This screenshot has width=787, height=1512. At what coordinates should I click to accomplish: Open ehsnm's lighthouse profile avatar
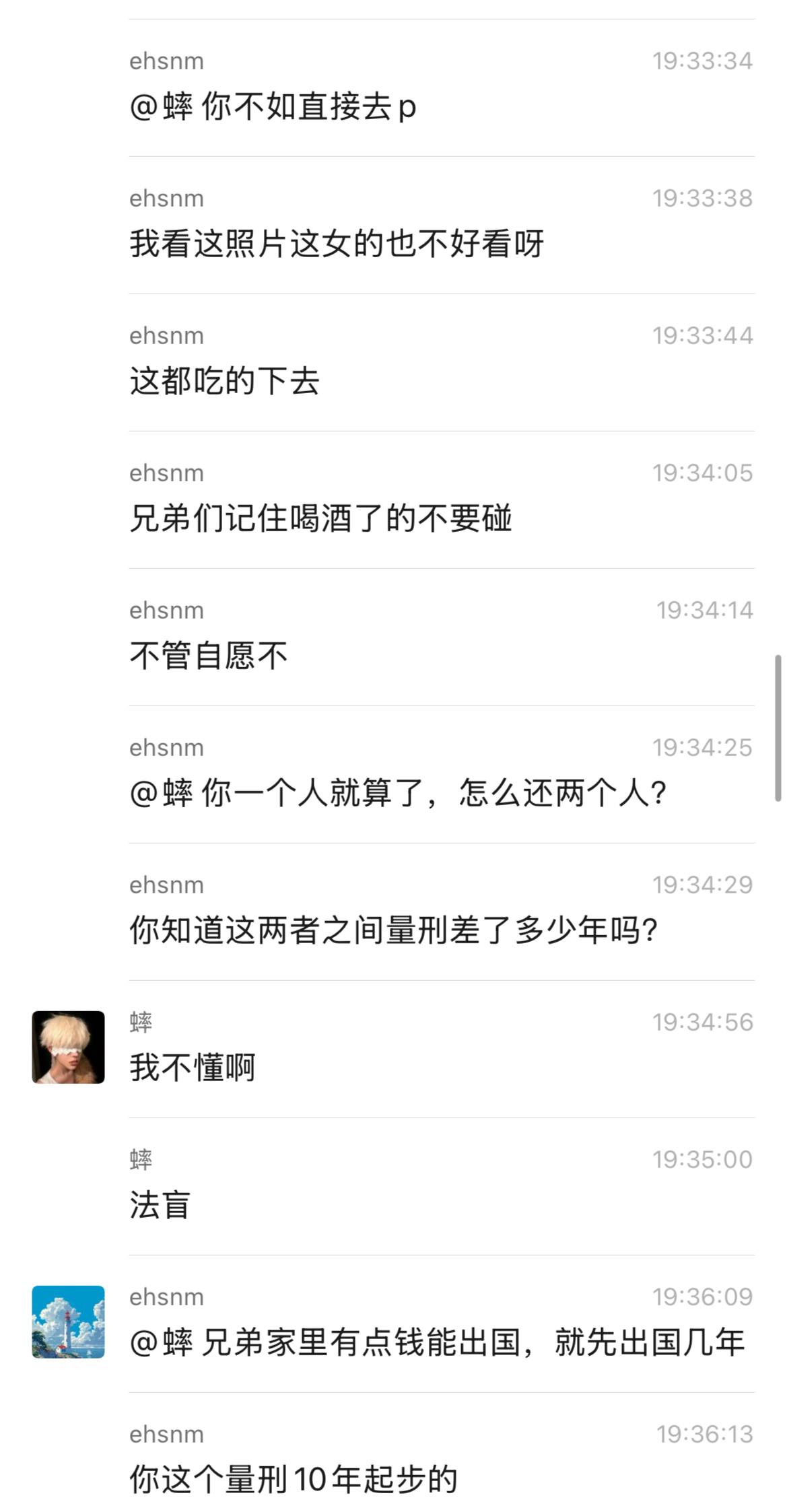pyautogui.click(x=68, y=1321)
